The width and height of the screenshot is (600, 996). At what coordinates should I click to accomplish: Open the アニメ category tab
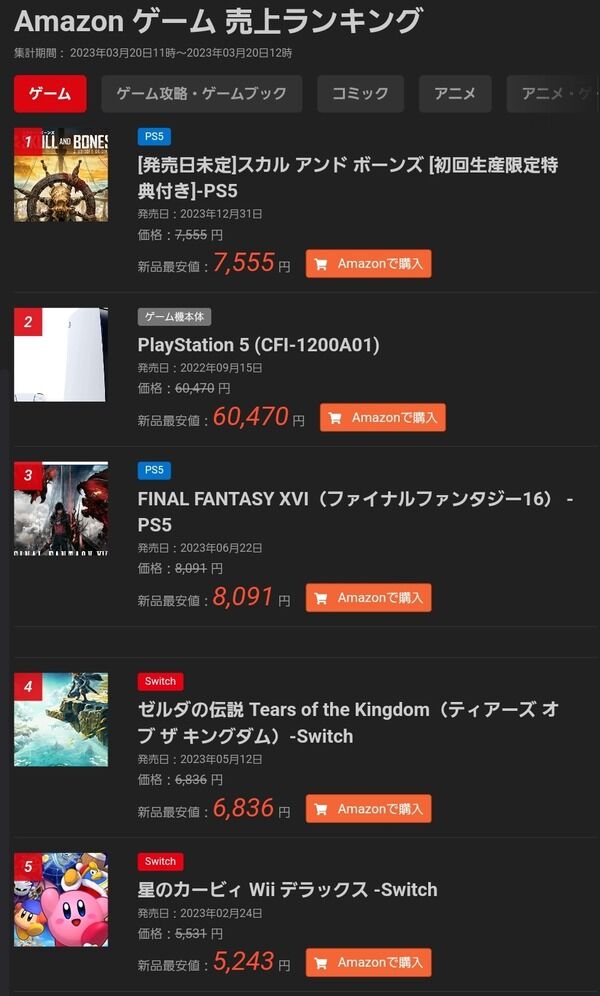click(x=455, y=93)
